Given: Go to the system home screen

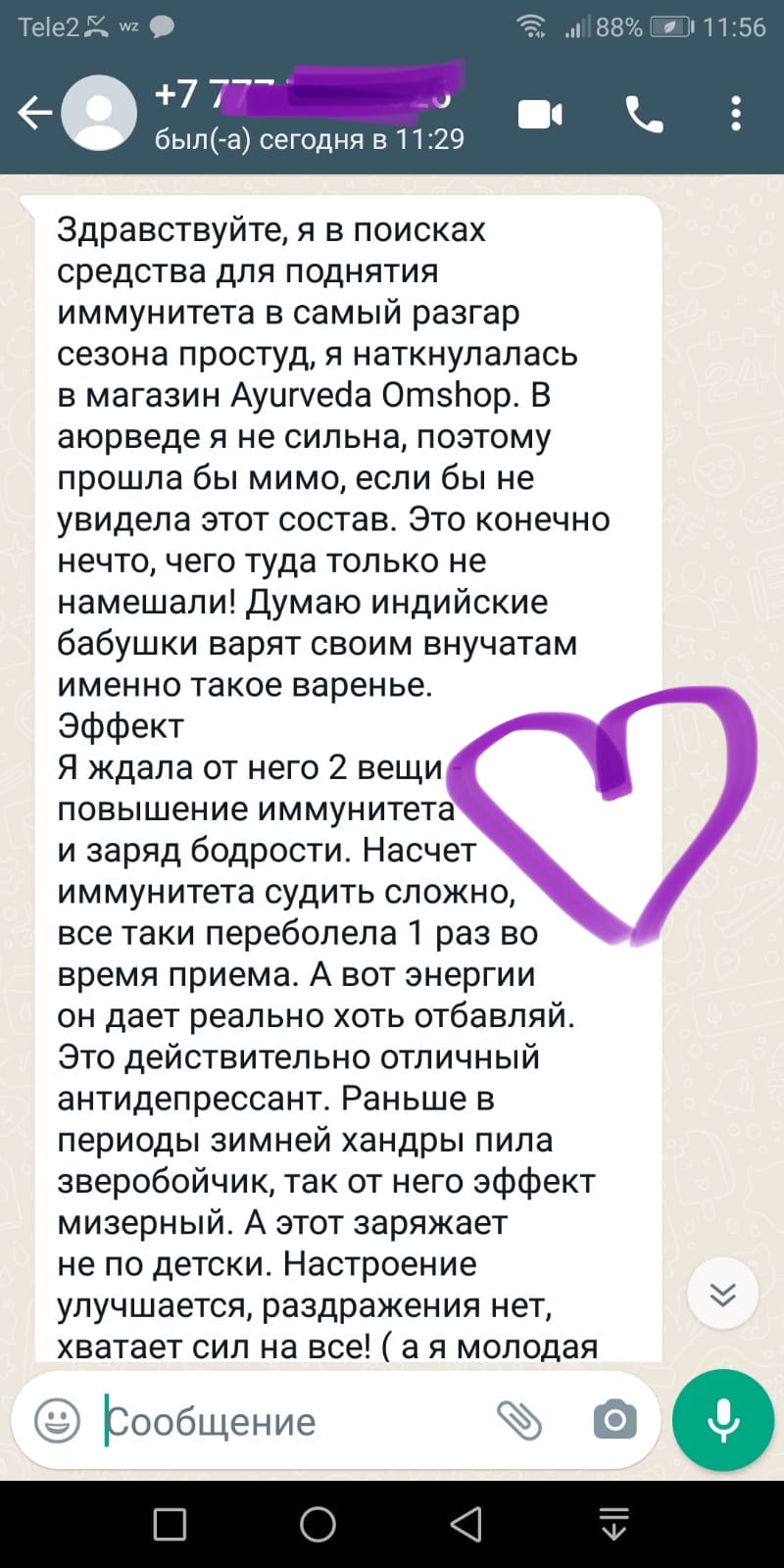Looking at the screenshot, I should pos(318,1525).
